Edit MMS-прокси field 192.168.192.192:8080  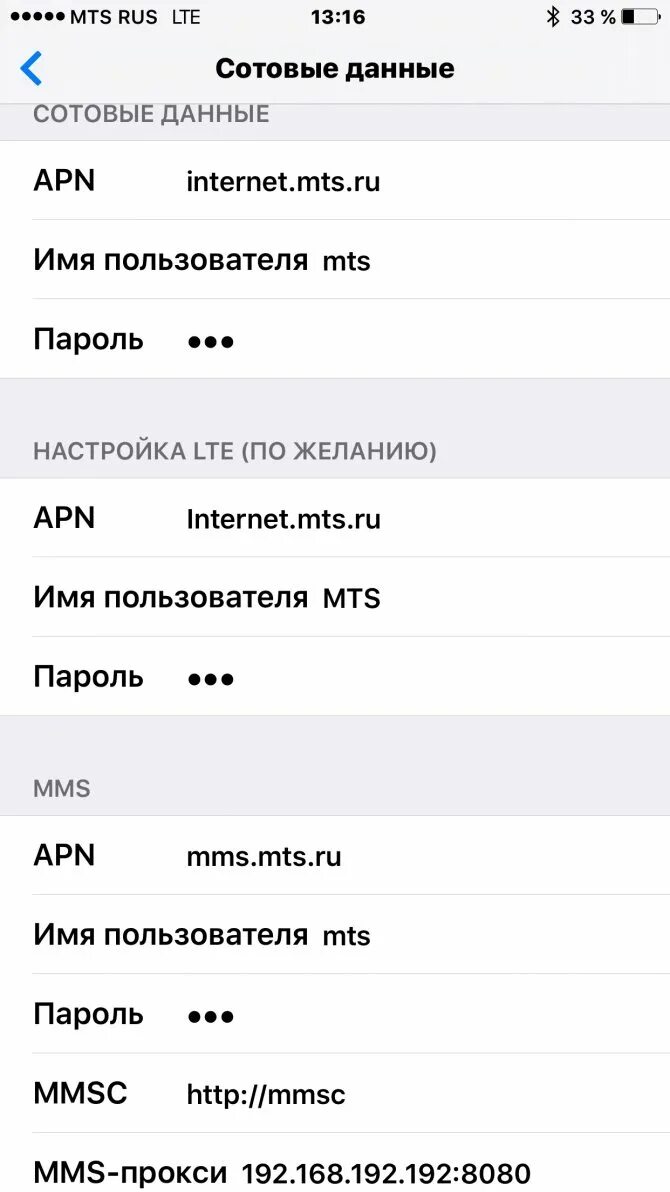(386, 1172)
